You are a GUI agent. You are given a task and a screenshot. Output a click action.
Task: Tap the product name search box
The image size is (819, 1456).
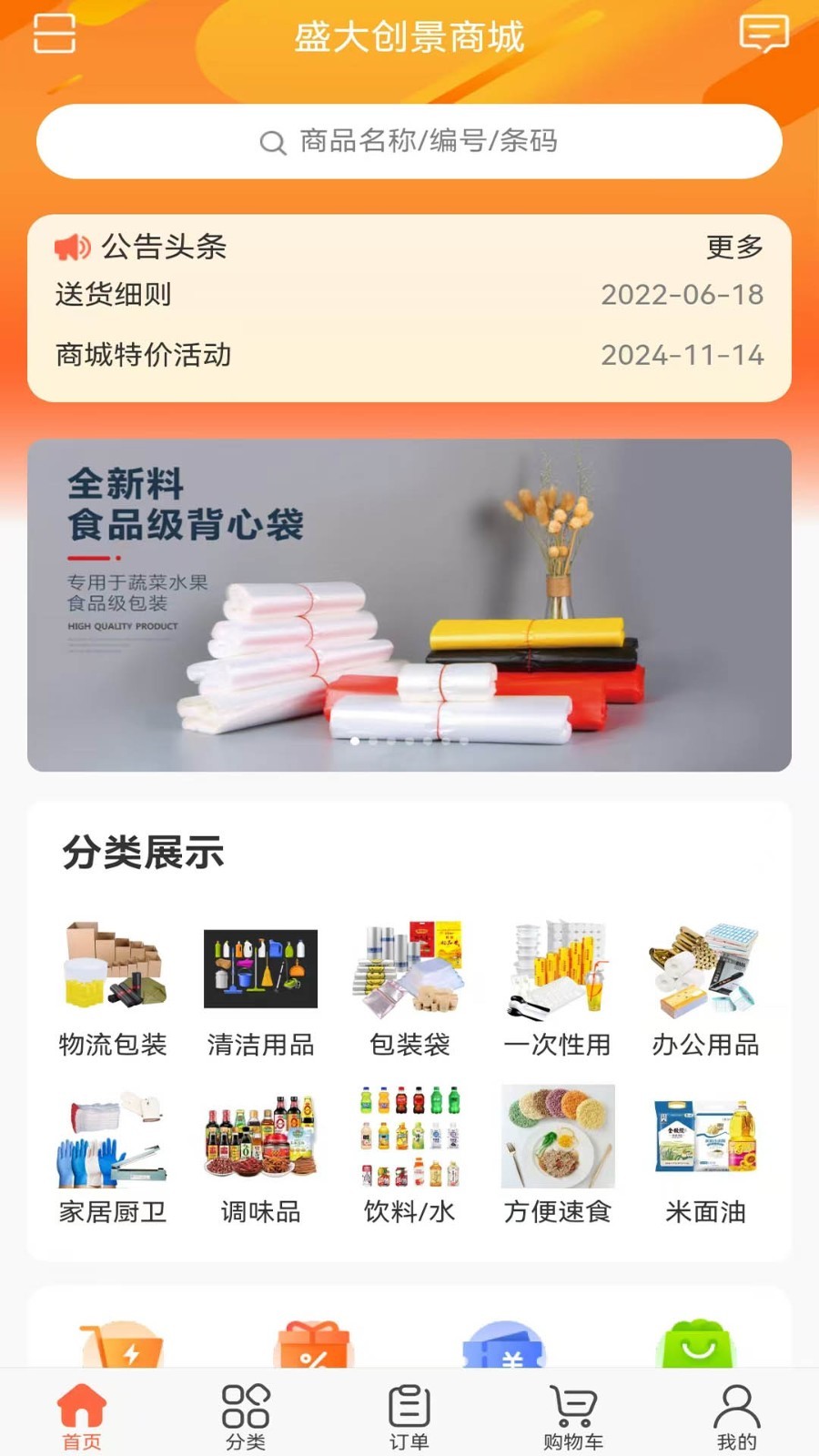[409, 142]
